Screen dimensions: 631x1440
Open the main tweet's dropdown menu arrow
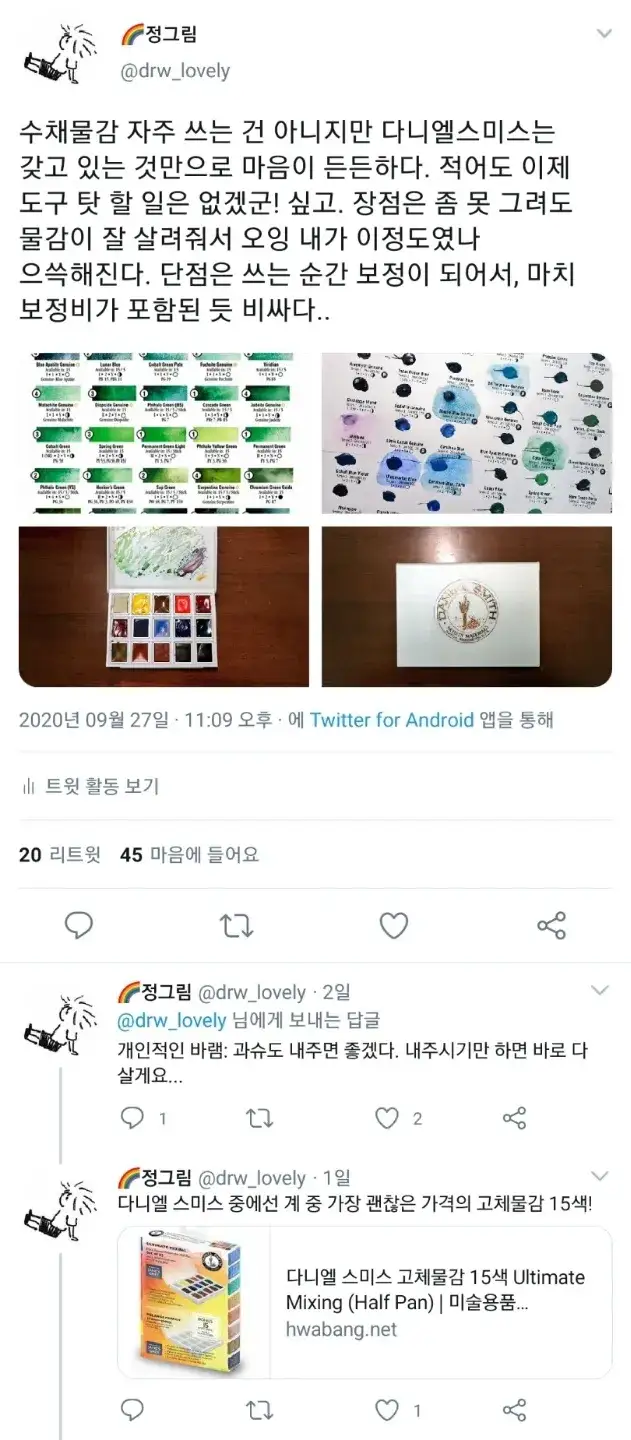click(603, 34)
